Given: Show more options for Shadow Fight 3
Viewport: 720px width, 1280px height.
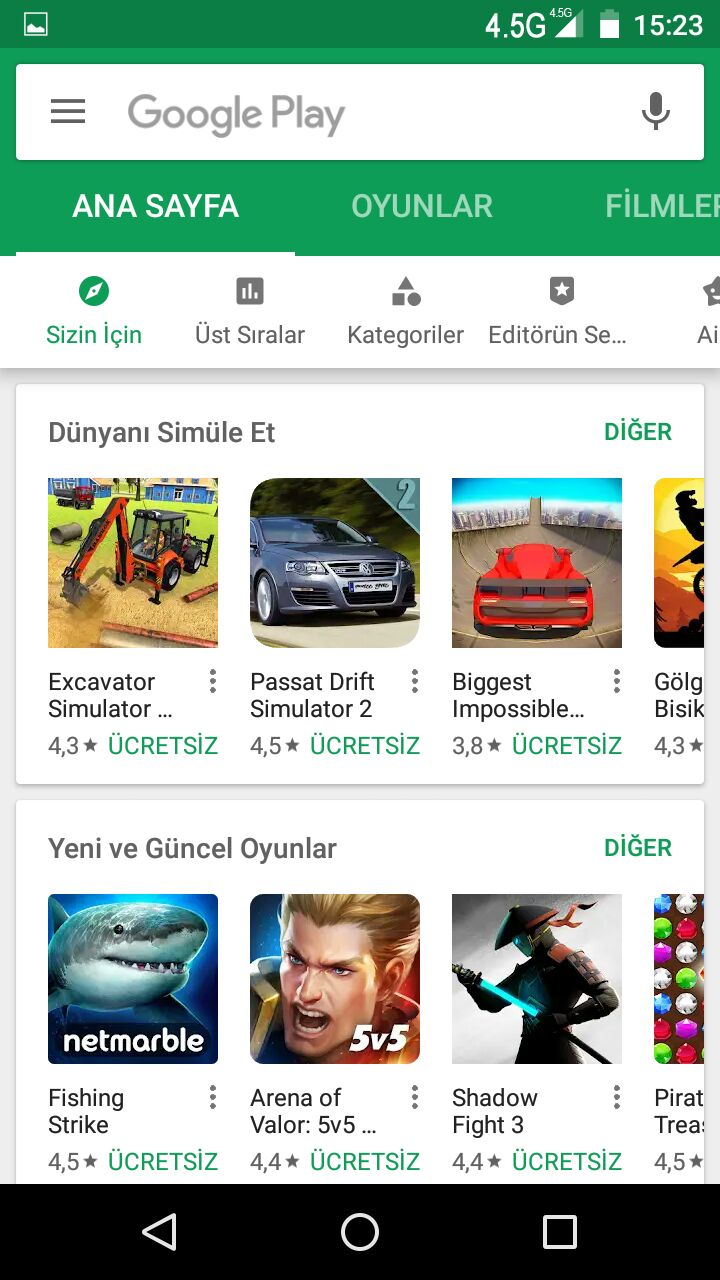Looking at the screenshot, I should [616, 1098].
